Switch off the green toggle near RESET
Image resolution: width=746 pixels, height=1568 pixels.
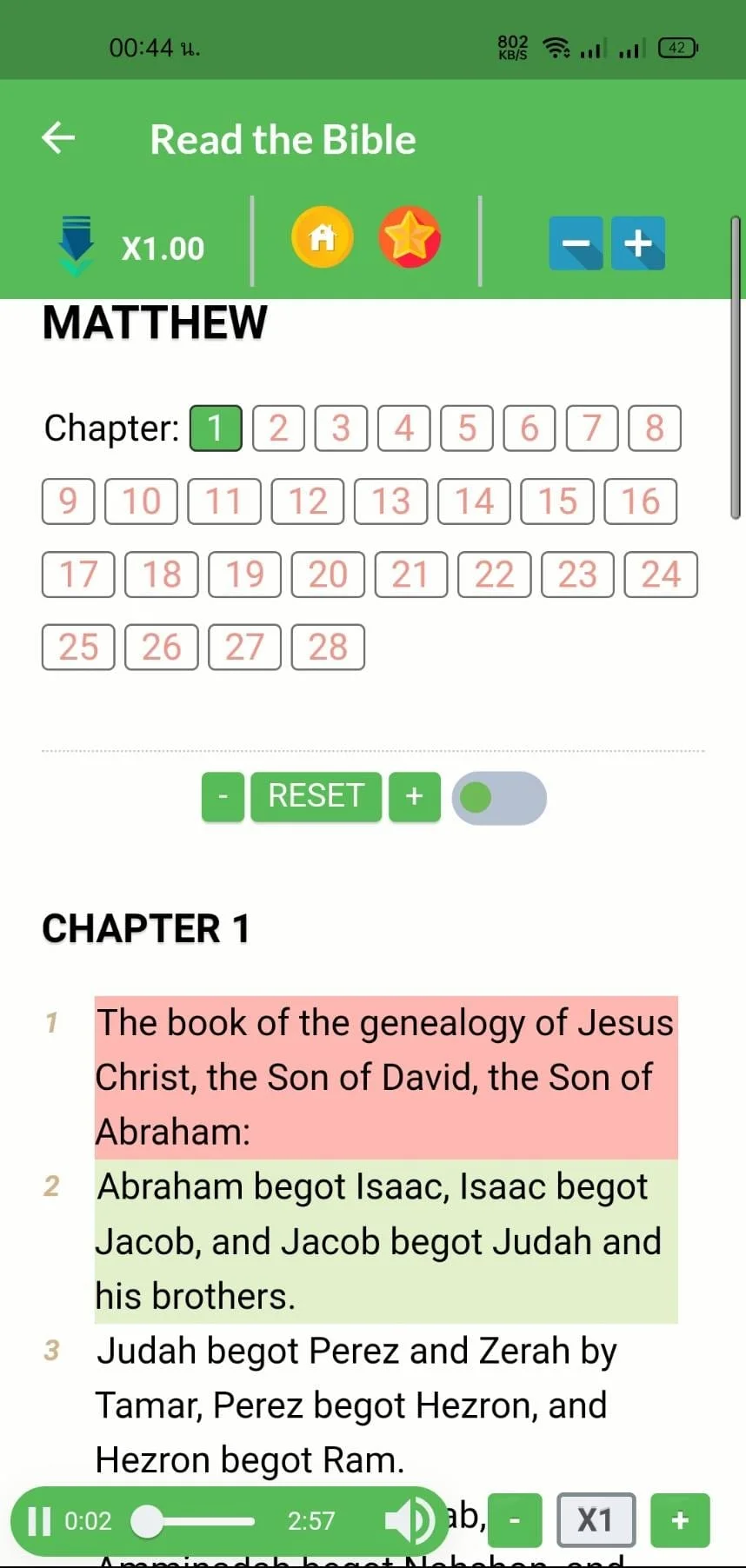498,797
